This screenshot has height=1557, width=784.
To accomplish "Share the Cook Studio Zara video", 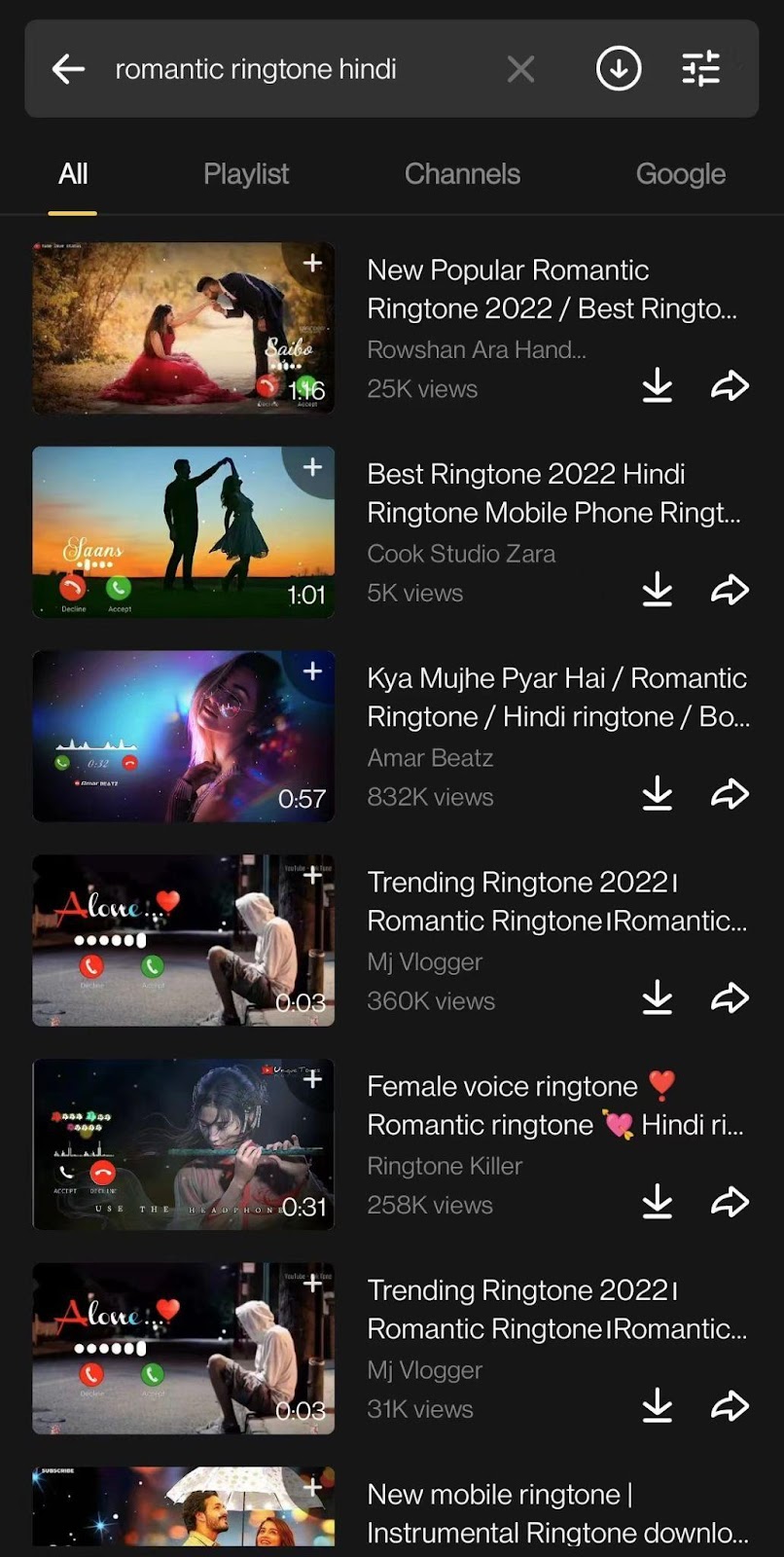I will click(730, 590).
